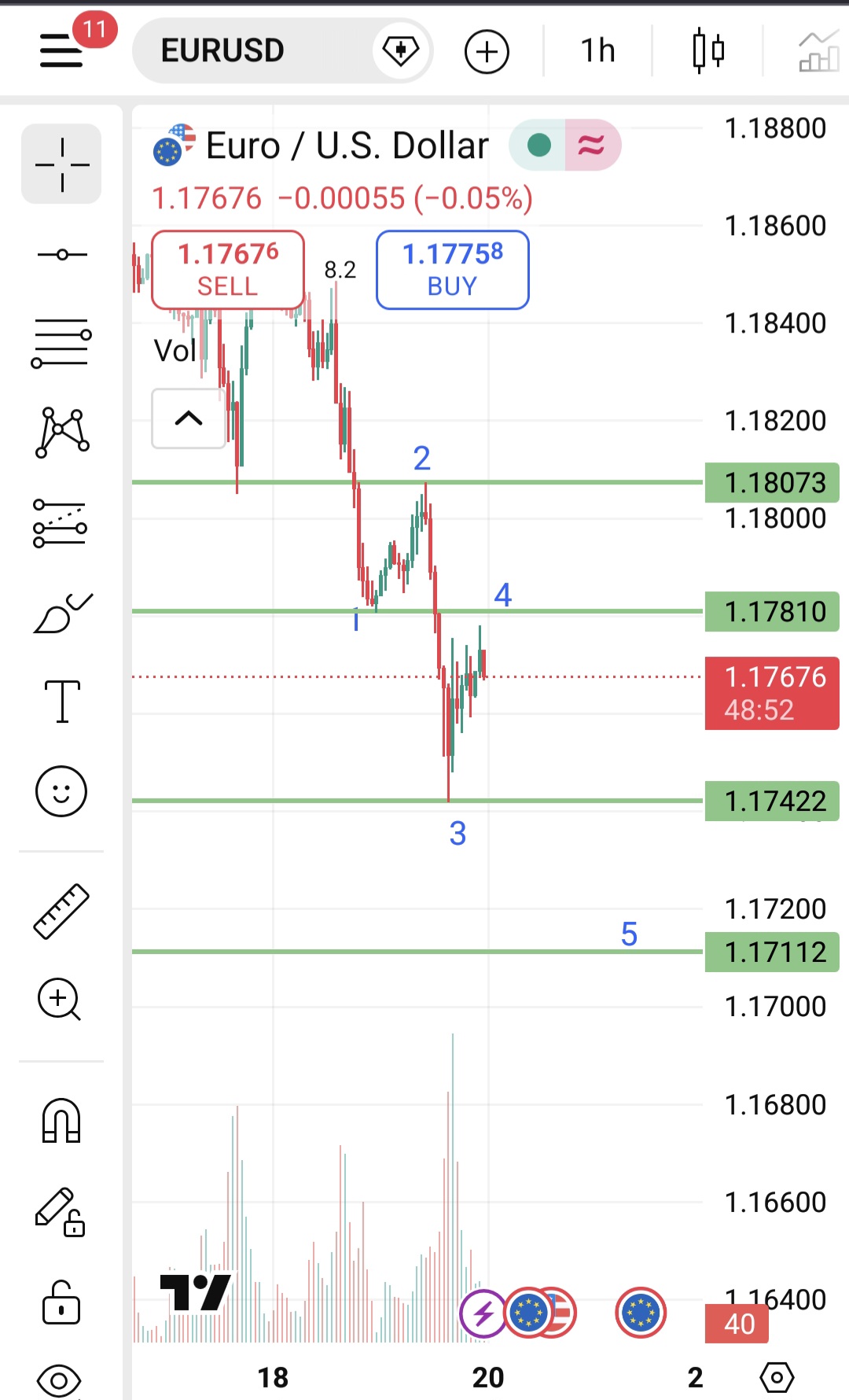Select the crosshair cursor tool
This screenshot has height=1400, width=849.
(61, 164)
